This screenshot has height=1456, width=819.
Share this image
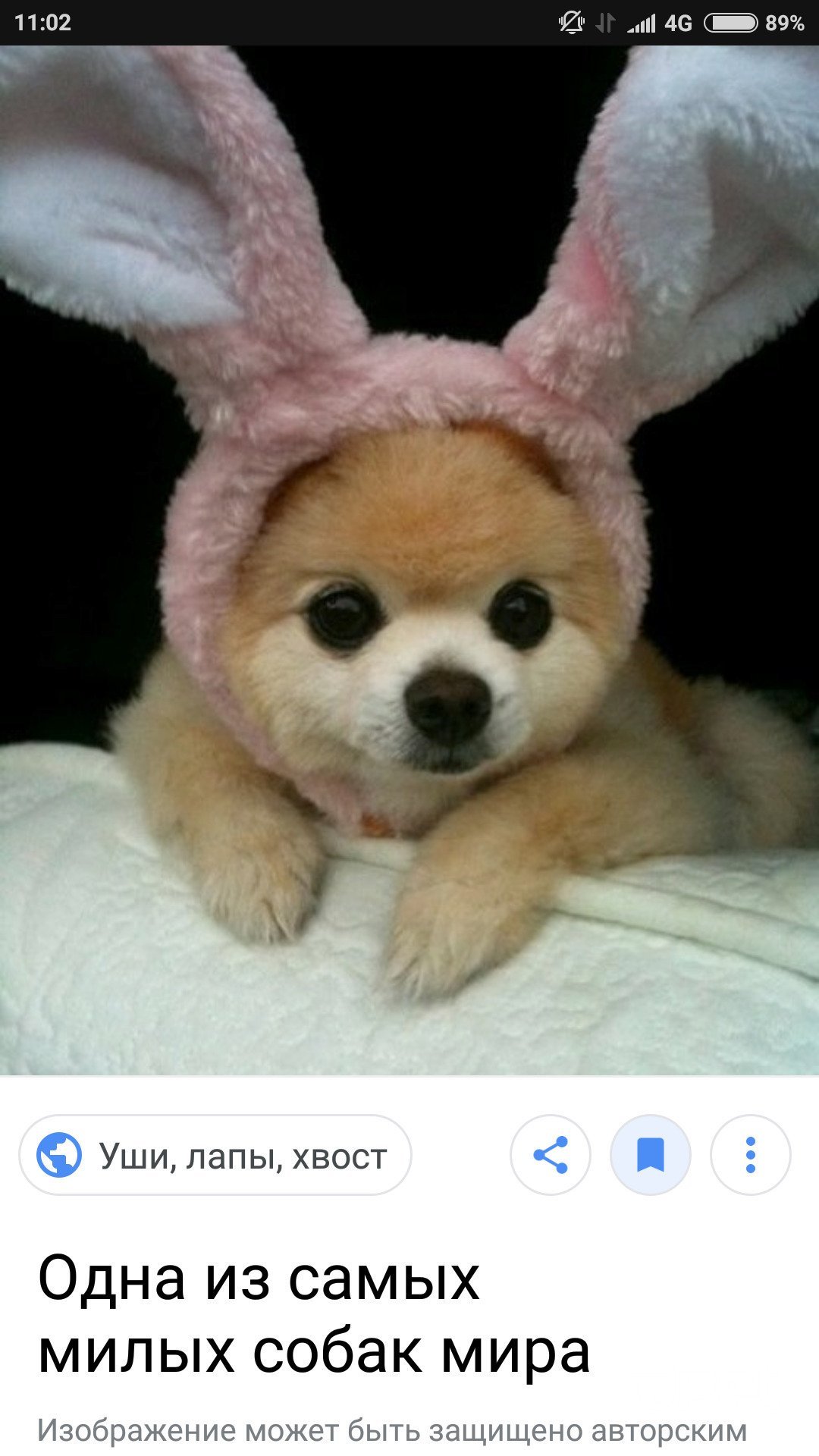coord(551,1155)
